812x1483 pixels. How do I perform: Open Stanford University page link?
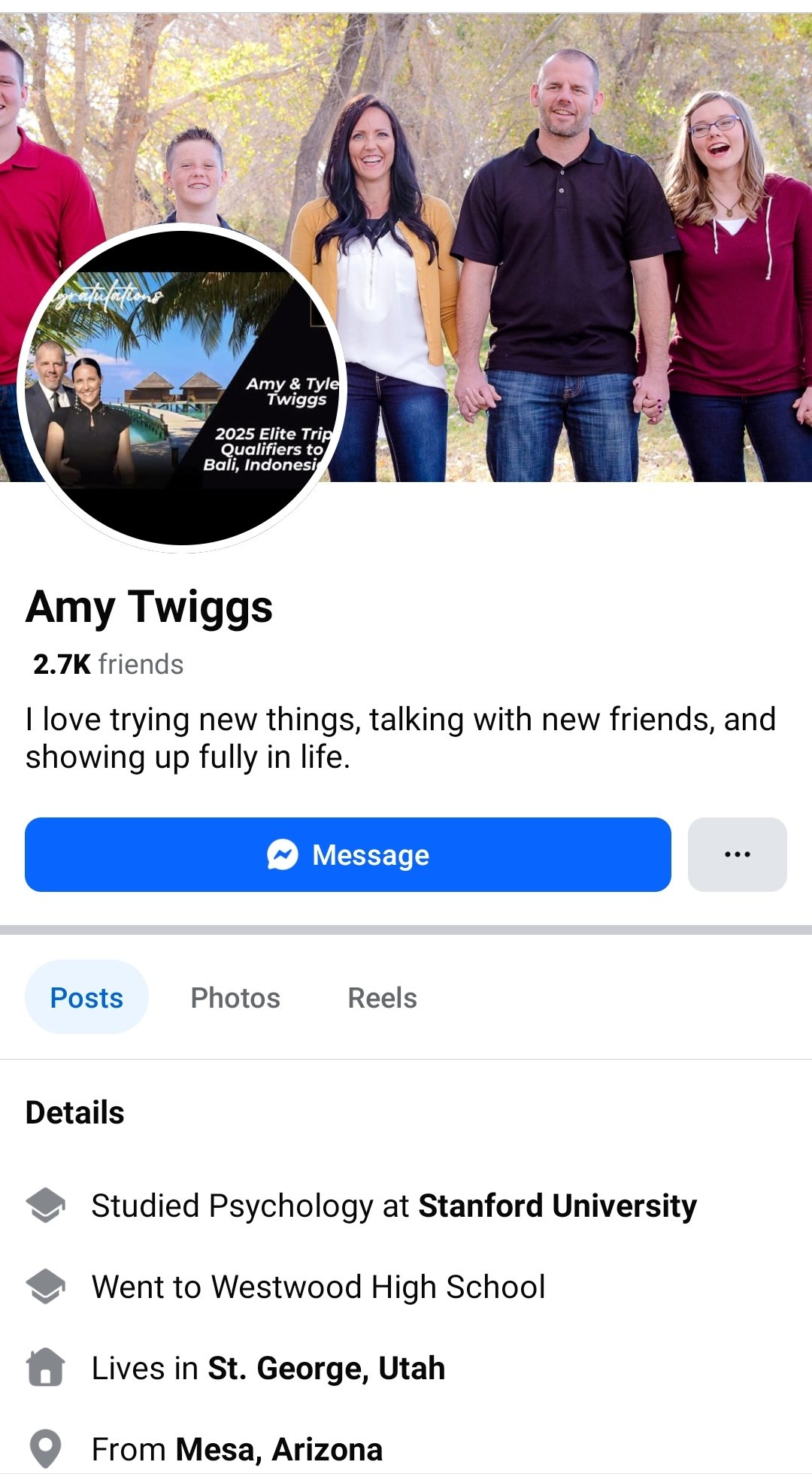click(557, 1206)
